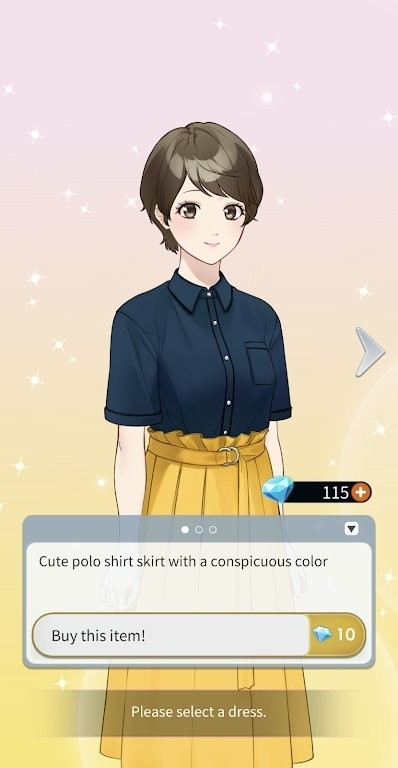Image resolution: width=398 pixels, height=768 pixels.
Task: Buy this item for 10 diamonds
Action: point(199,635)
